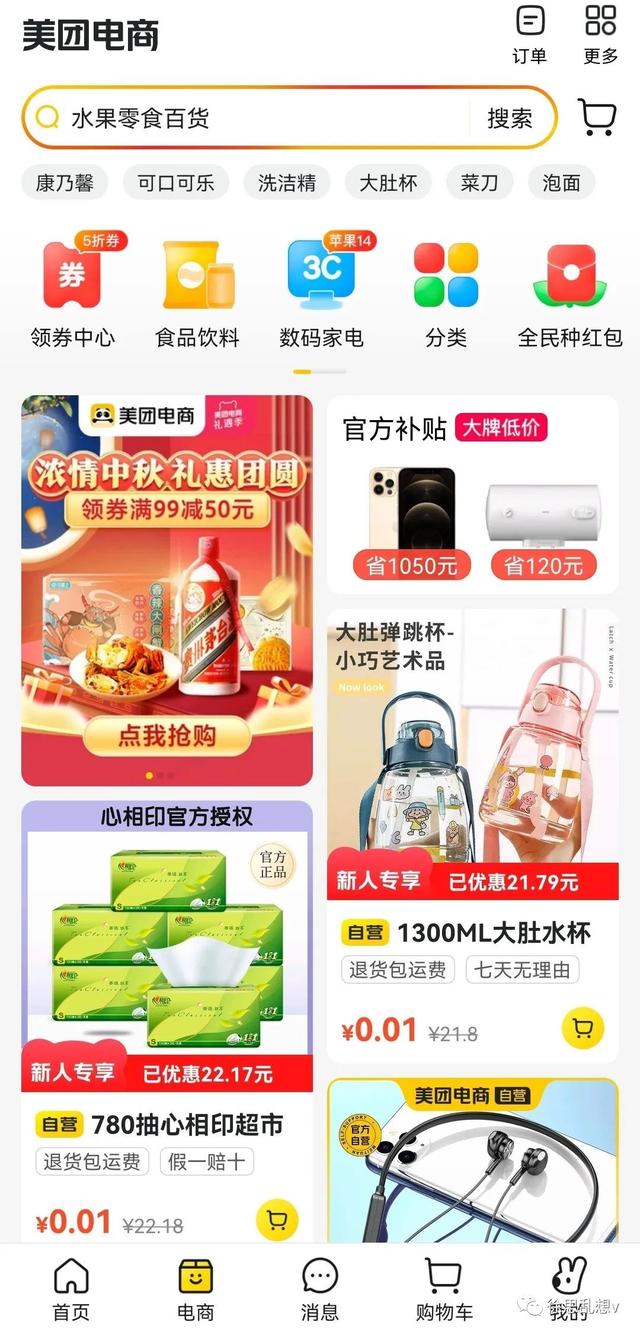This screenshot has height=1335, width=640.
Task: Tap the 水果零食百货 search field
Action: [x=245, y=118]
